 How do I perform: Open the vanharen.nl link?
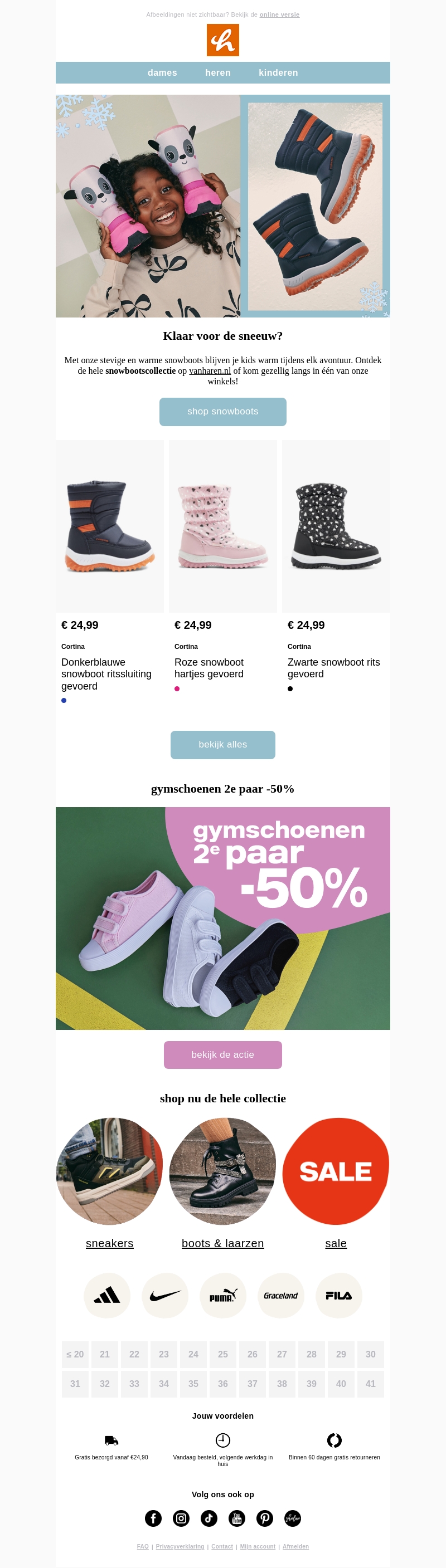pos(210,371)
